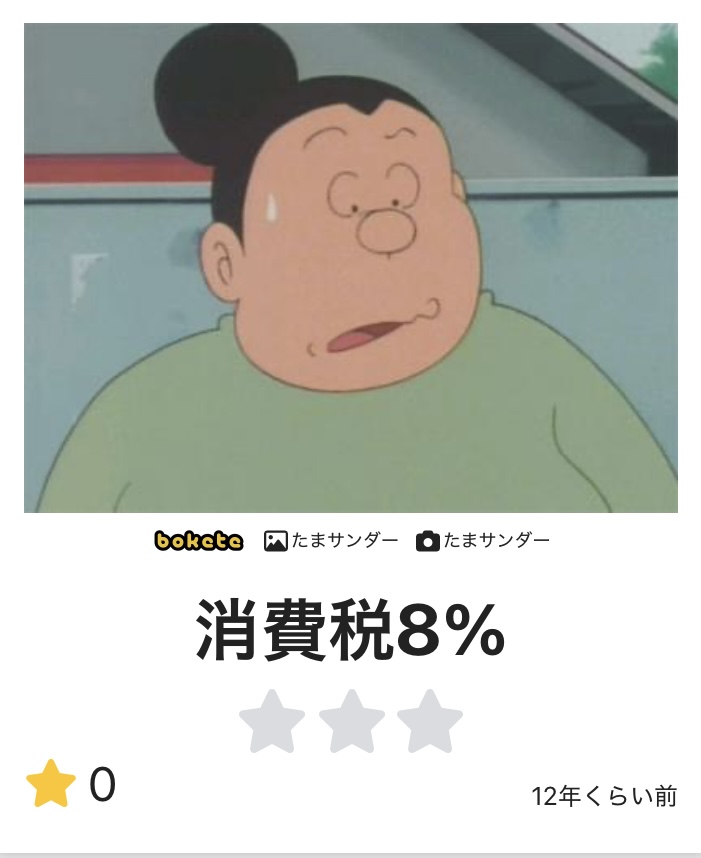Viewport: 701px width, 858px height.
Task: Open image poster たまサンダー next to picture icon
Action: click(344, 541)
